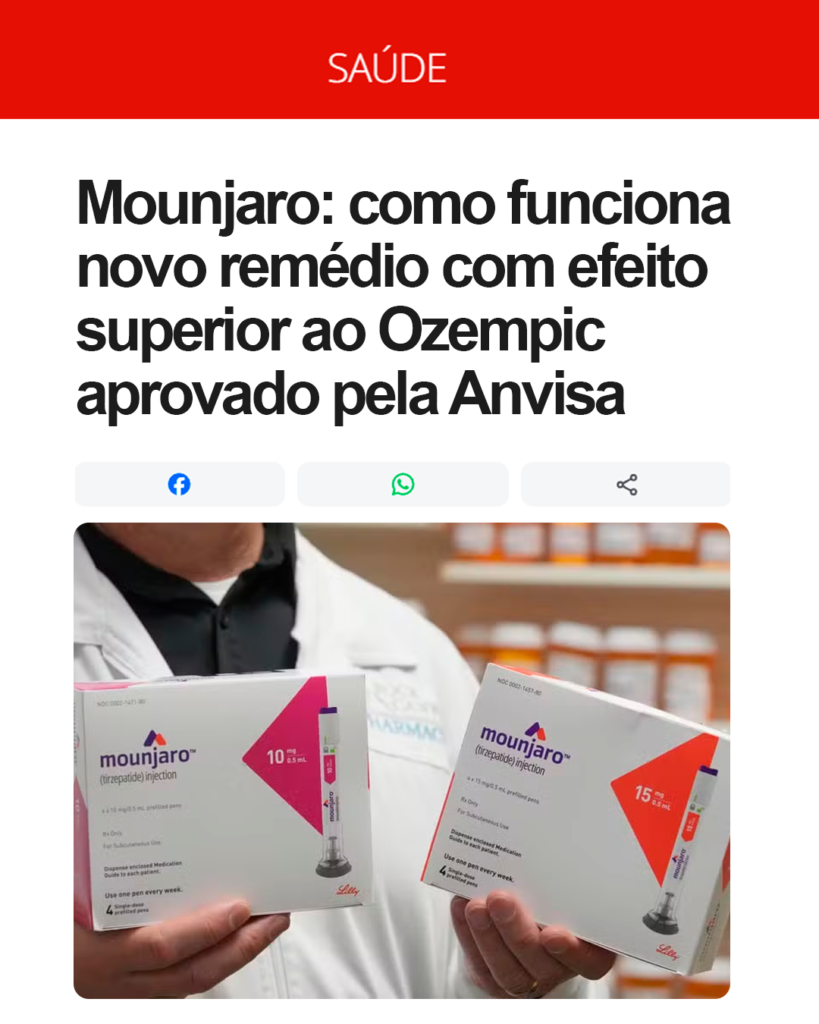This screenshot has height=1024, width=819.
Task: Share the article via WhatsApp
Action: tap(402, 485)
